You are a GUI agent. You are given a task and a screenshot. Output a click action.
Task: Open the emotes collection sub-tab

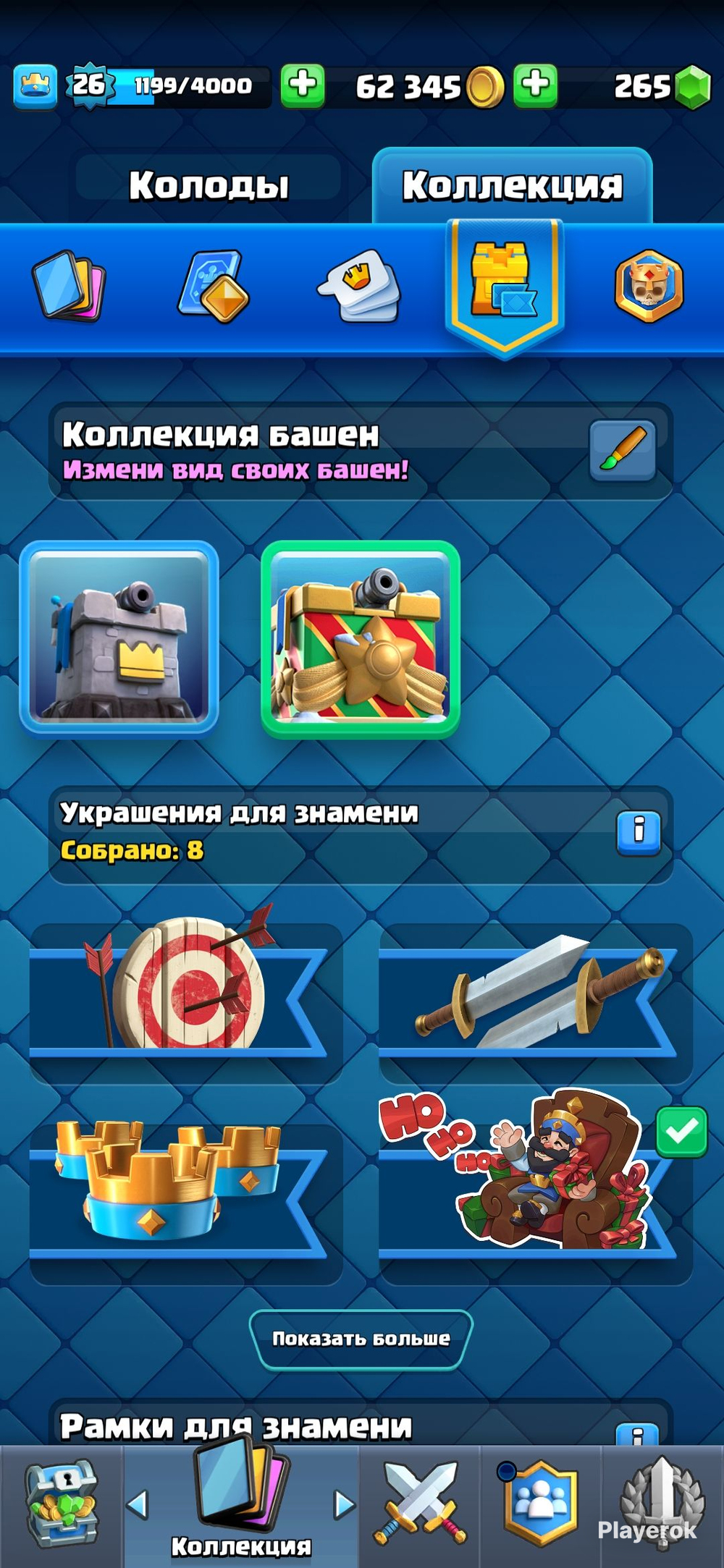tap(359, 286)
